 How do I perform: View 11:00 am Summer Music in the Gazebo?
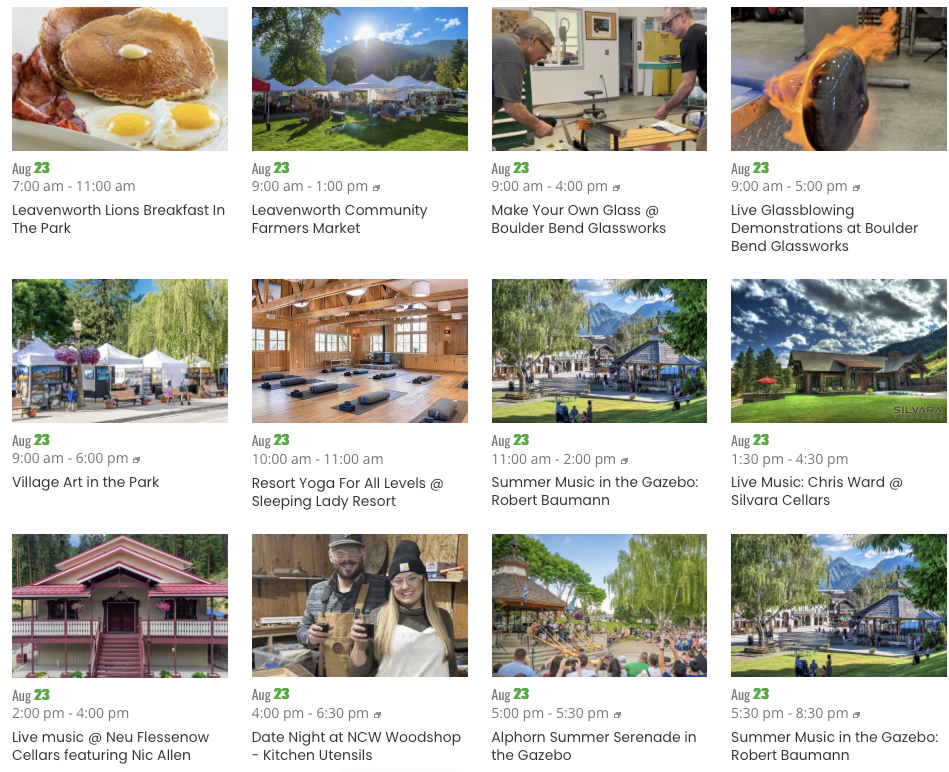594,491
